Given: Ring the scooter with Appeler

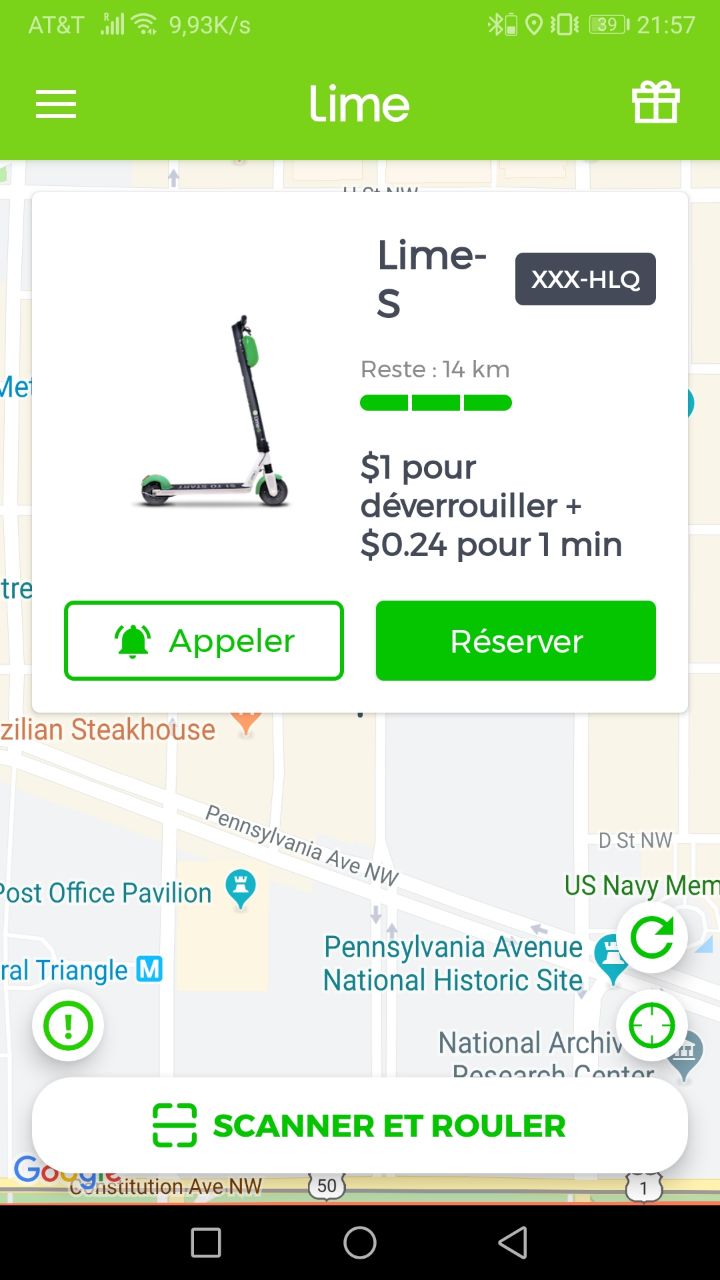Looking at the screenshot, I should [x=204, y=641].
